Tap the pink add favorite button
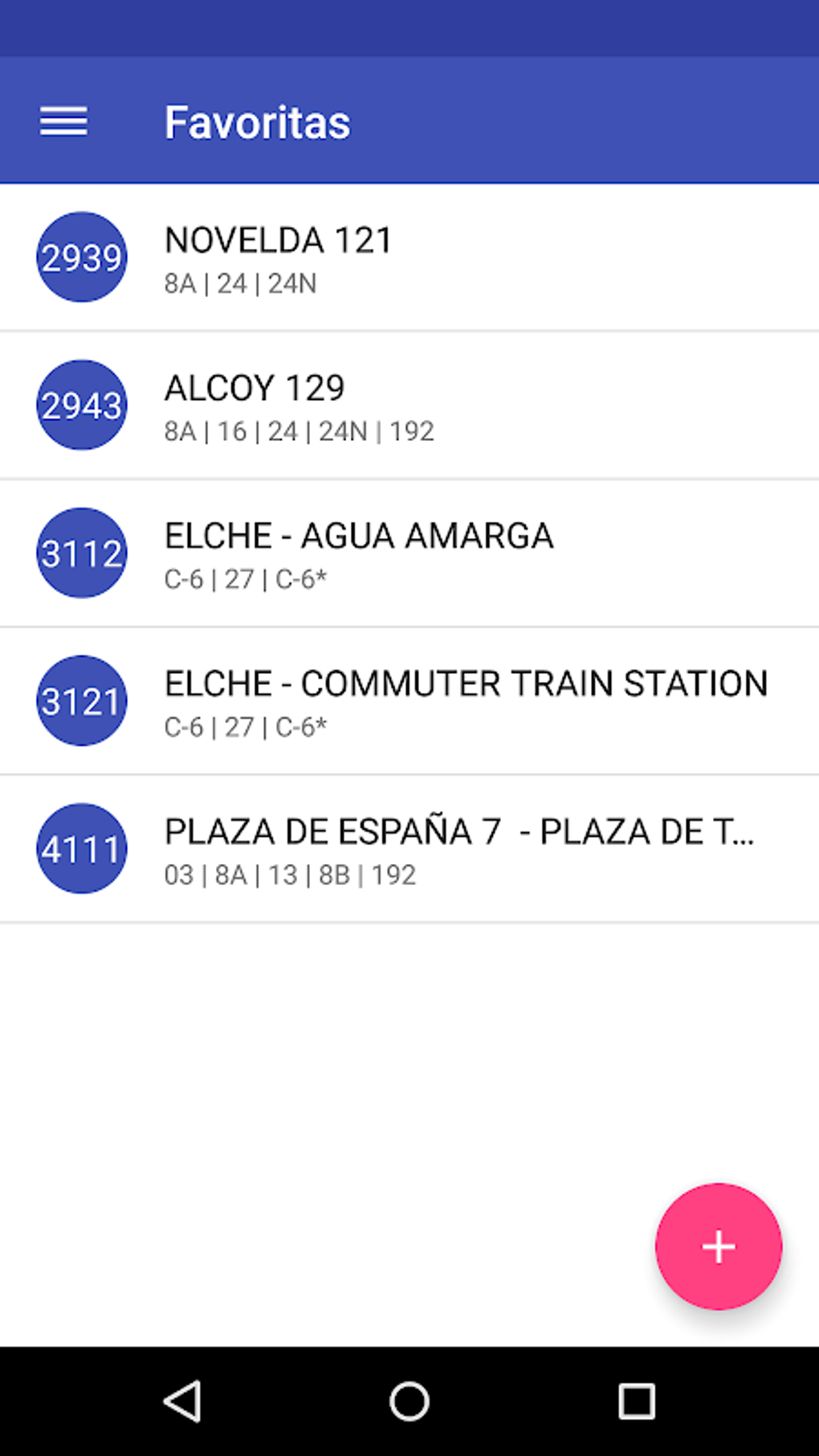The height and width of the screenshot is (1456, 819). pyautogui.click(x=718, y=1246)
